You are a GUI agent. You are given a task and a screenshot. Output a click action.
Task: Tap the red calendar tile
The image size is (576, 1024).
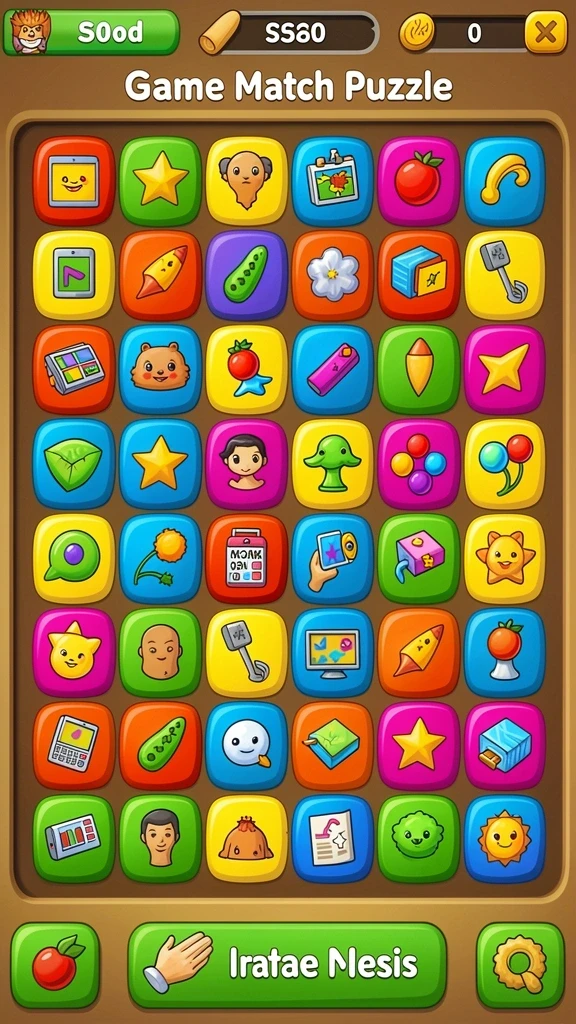(x=246, y=558)
